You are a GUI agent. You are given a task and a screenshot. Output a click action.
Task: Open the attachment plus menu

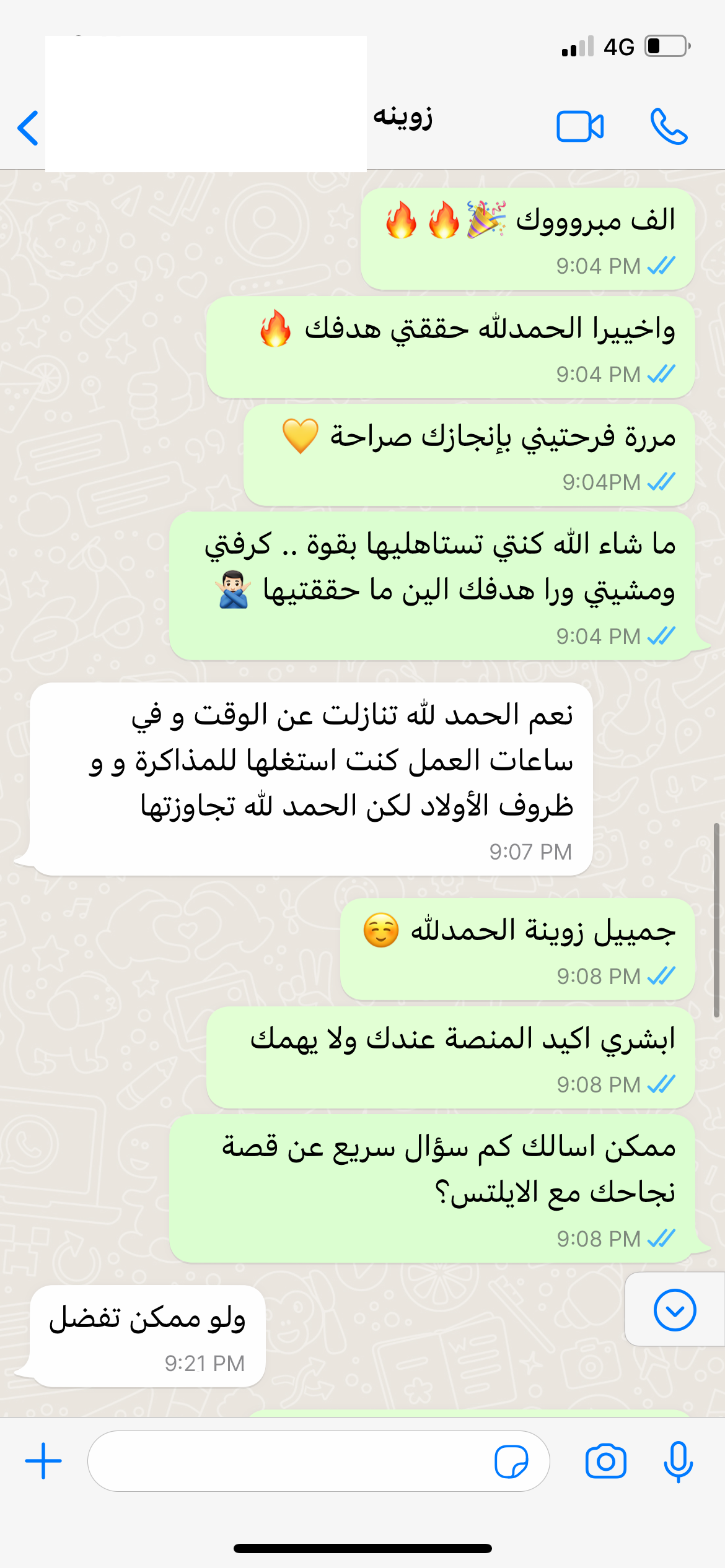(43, 1461)
